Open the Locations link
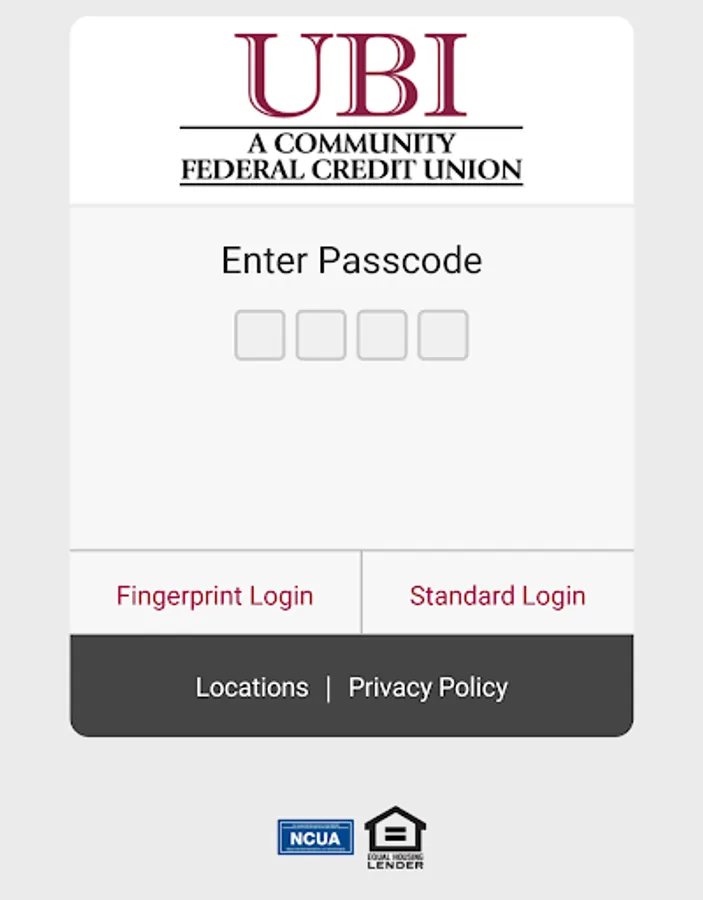This screenshot has height=900, width=703. click(x=252, y=688)
